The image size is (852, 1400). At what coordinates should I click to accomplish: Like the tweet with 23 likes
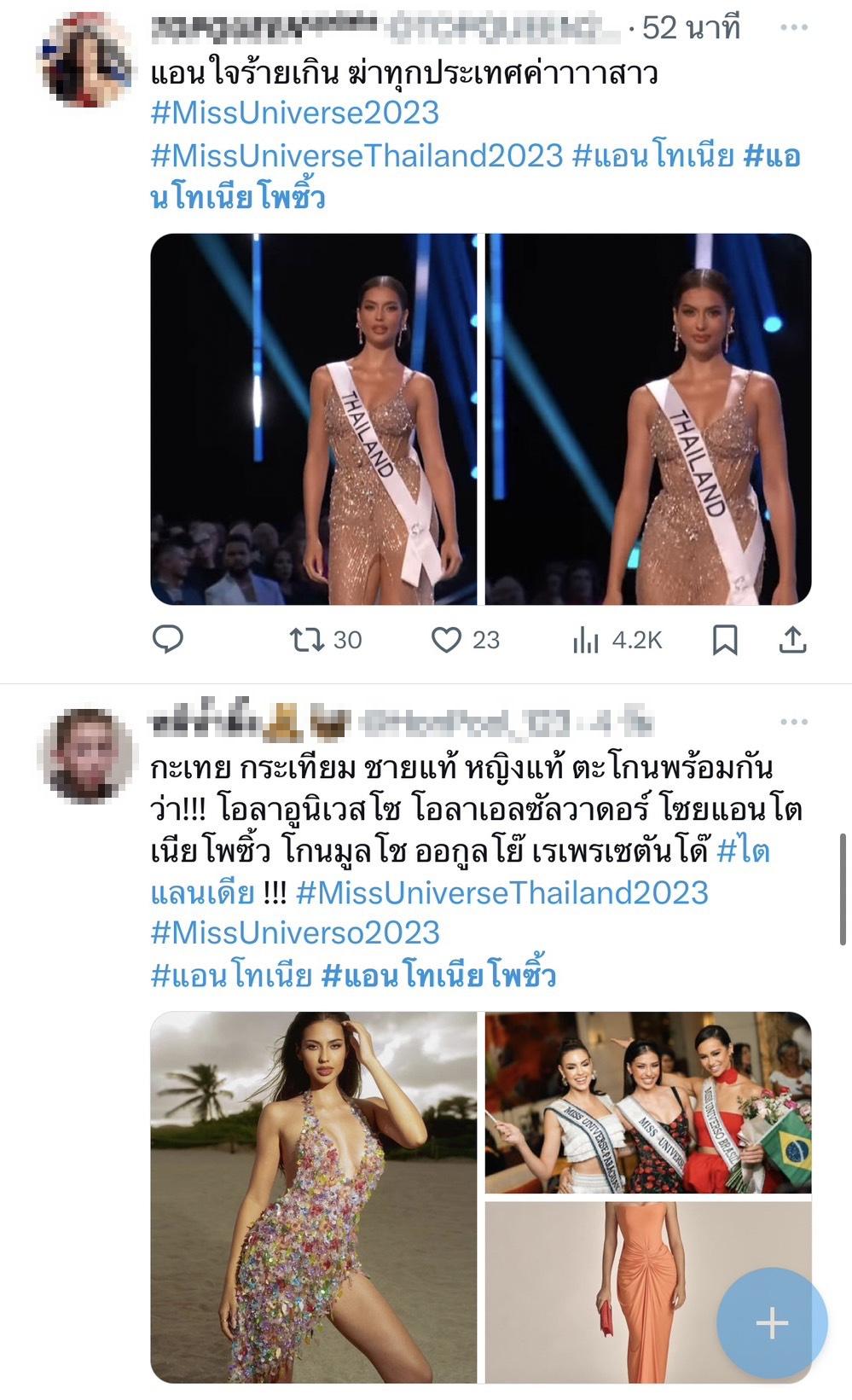tap(446, 639)
